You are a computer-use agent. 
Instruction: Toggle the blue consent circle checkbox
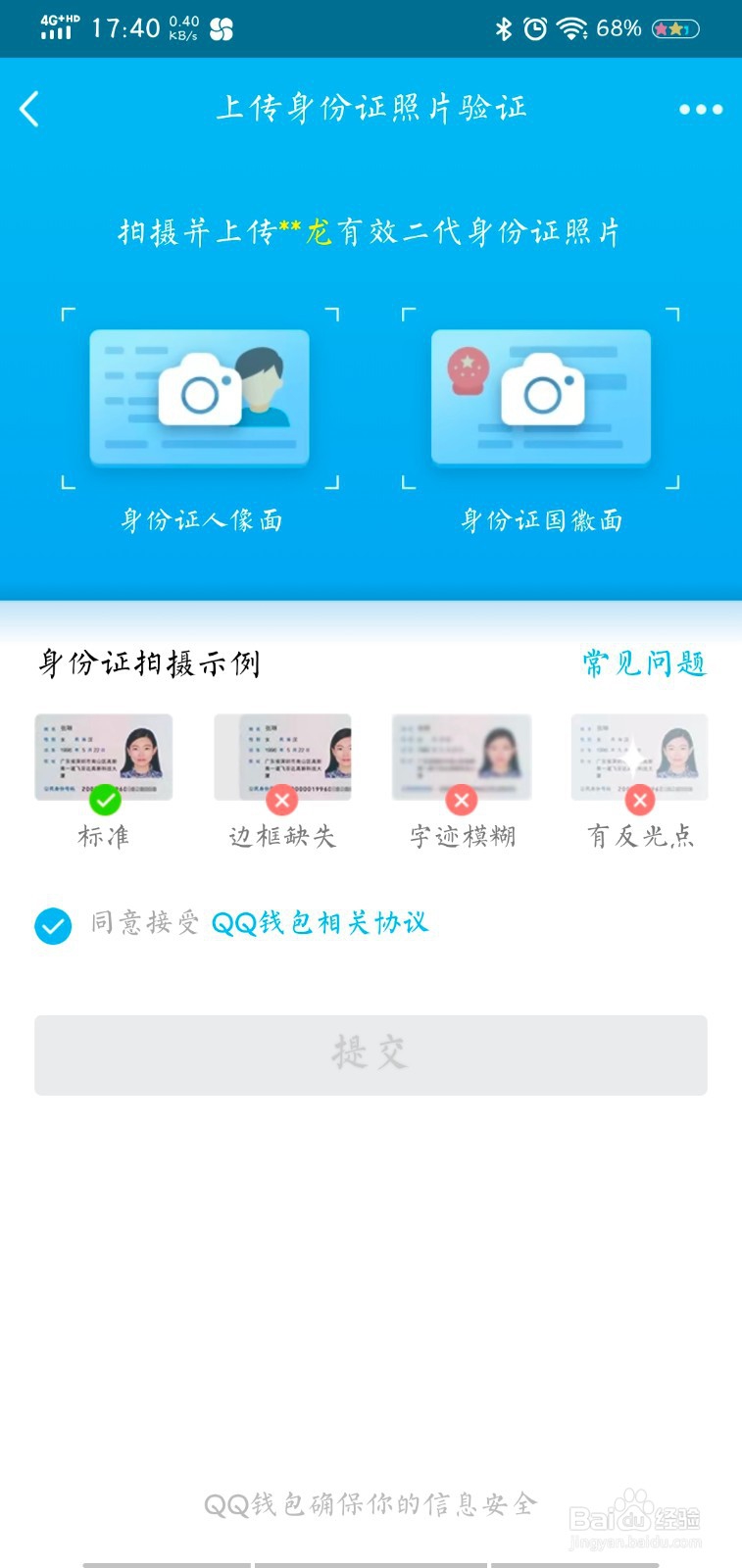click(52, 925)
